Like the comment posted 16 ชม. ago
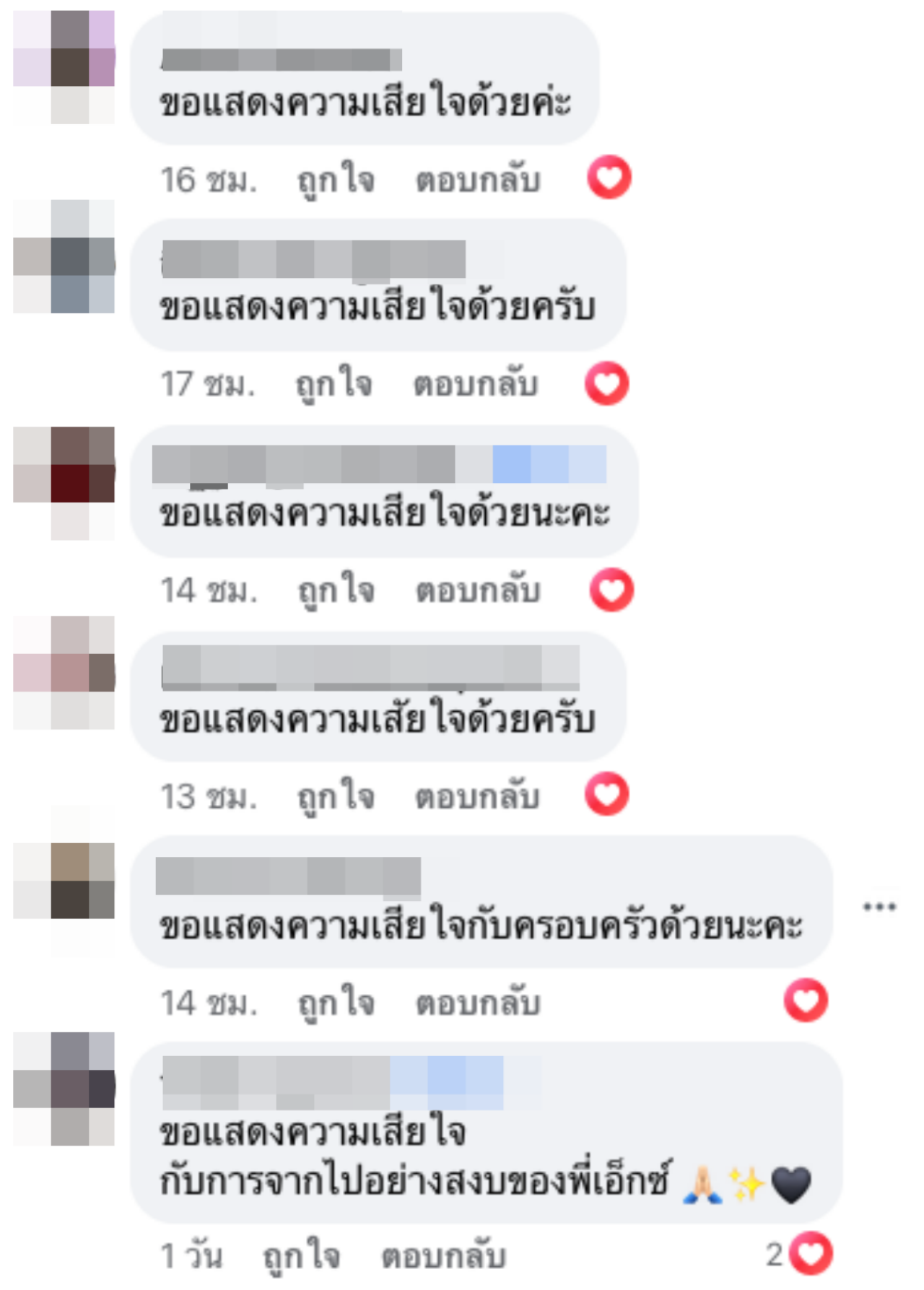This screenshot has width=924, height=1290. tap(336, 180)
